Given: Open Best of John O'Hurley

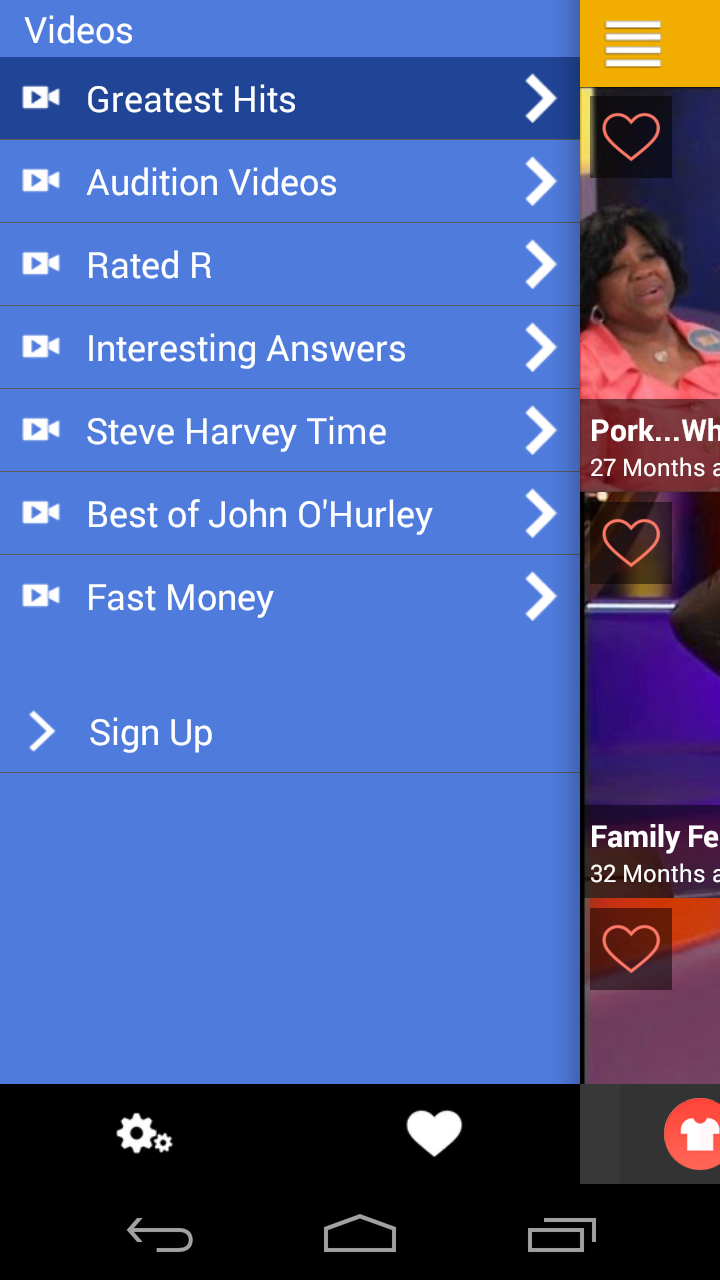Looking at the screenshot, I should [x=289, y=514].
